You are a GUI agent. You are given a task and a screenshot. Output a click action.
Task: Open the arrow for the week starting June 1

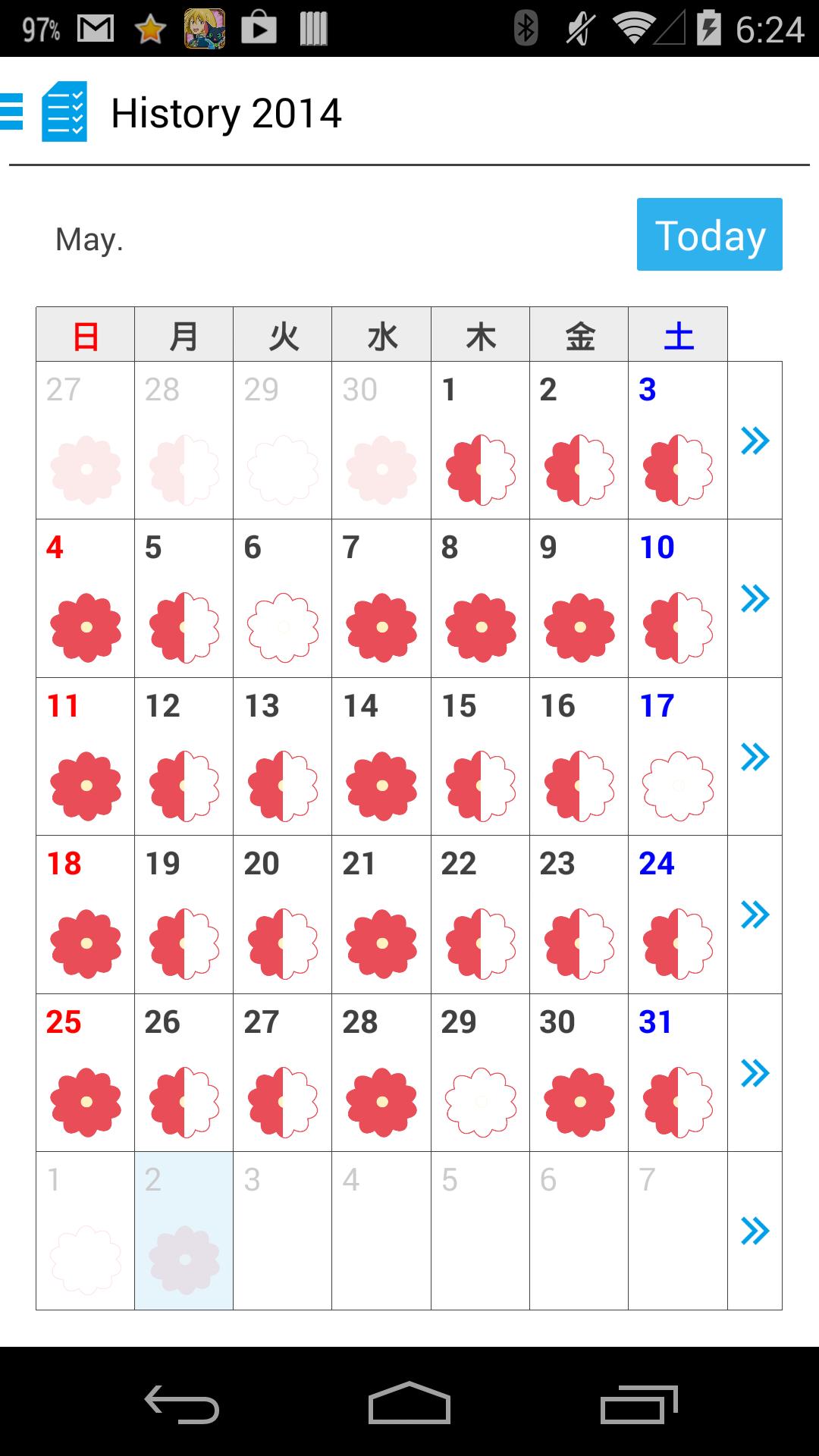pos(755,1231)
